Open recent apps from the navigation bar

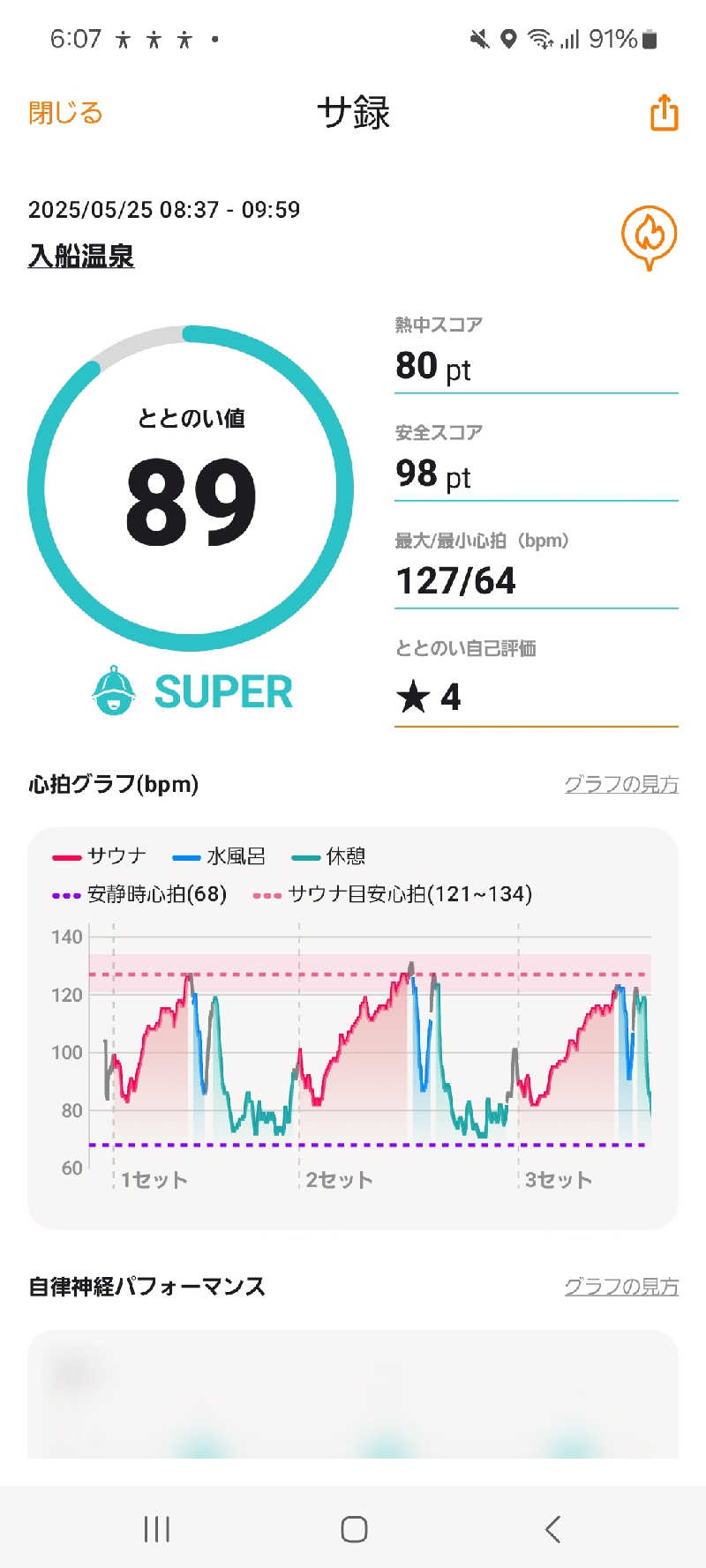[157, 1529]
